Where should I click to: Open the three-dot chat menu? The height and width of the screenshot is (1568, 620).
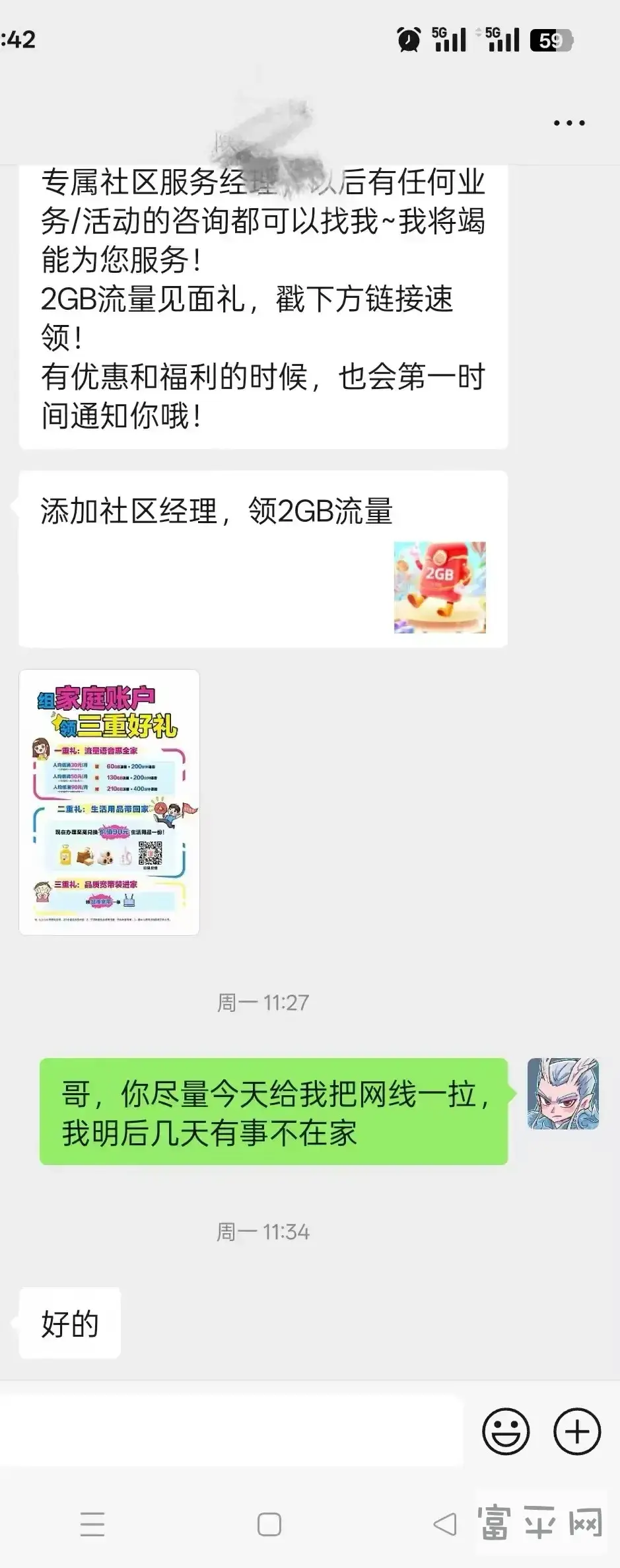568,123
